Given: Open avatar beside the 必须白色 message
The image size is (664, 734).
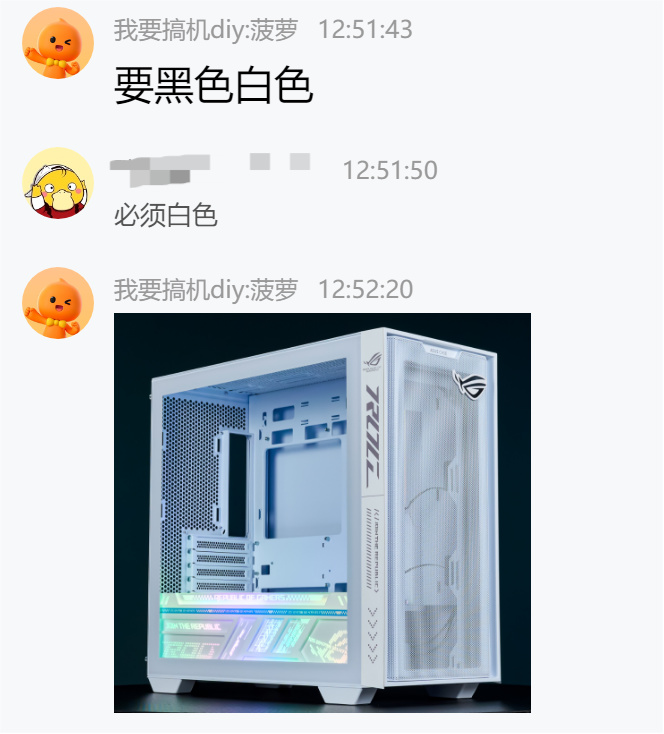Looking at the screenshot, I should (58, 183).
